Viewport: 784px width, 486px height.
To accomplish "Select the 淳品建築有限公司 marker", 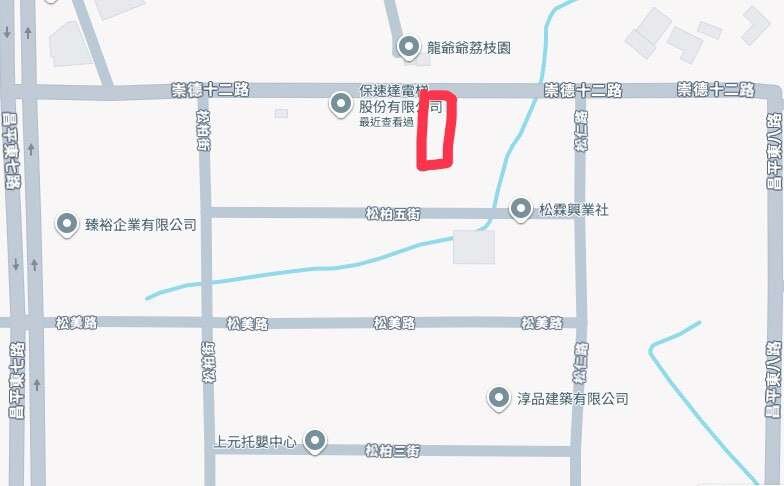I will (498, 398).
